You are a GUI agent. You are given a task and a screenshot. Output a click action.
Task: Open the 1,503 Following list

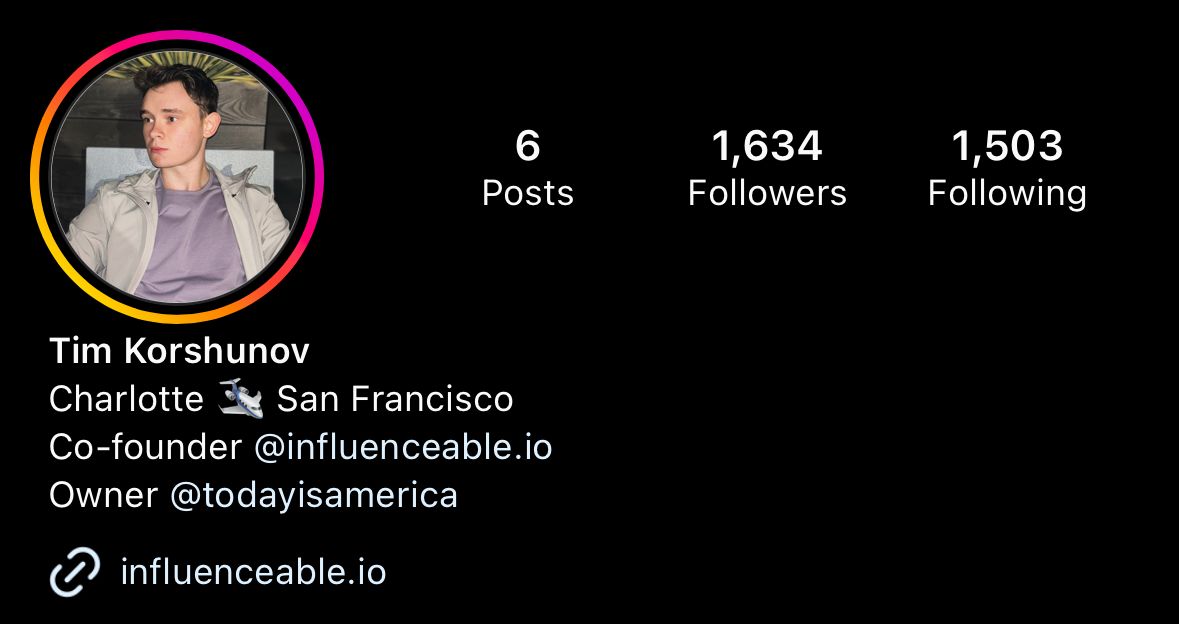tap(1007, 168)
